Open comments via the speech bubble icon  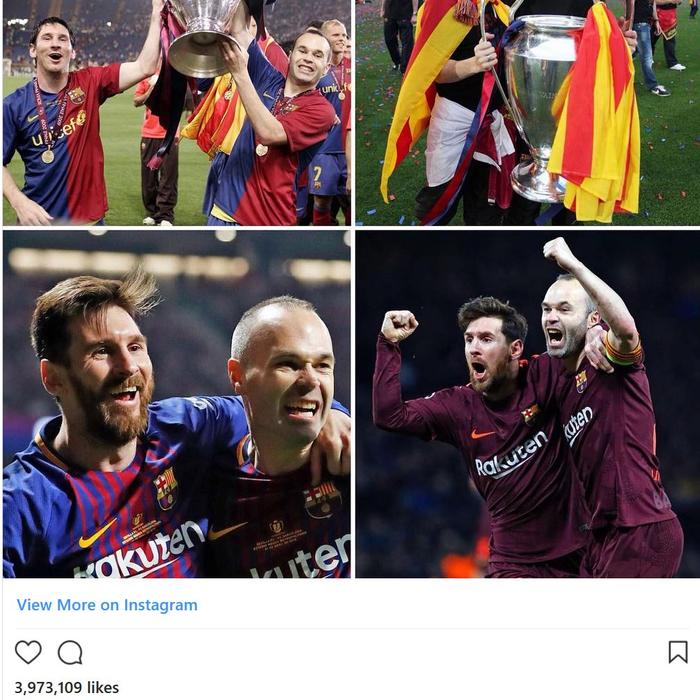[70, 652]
